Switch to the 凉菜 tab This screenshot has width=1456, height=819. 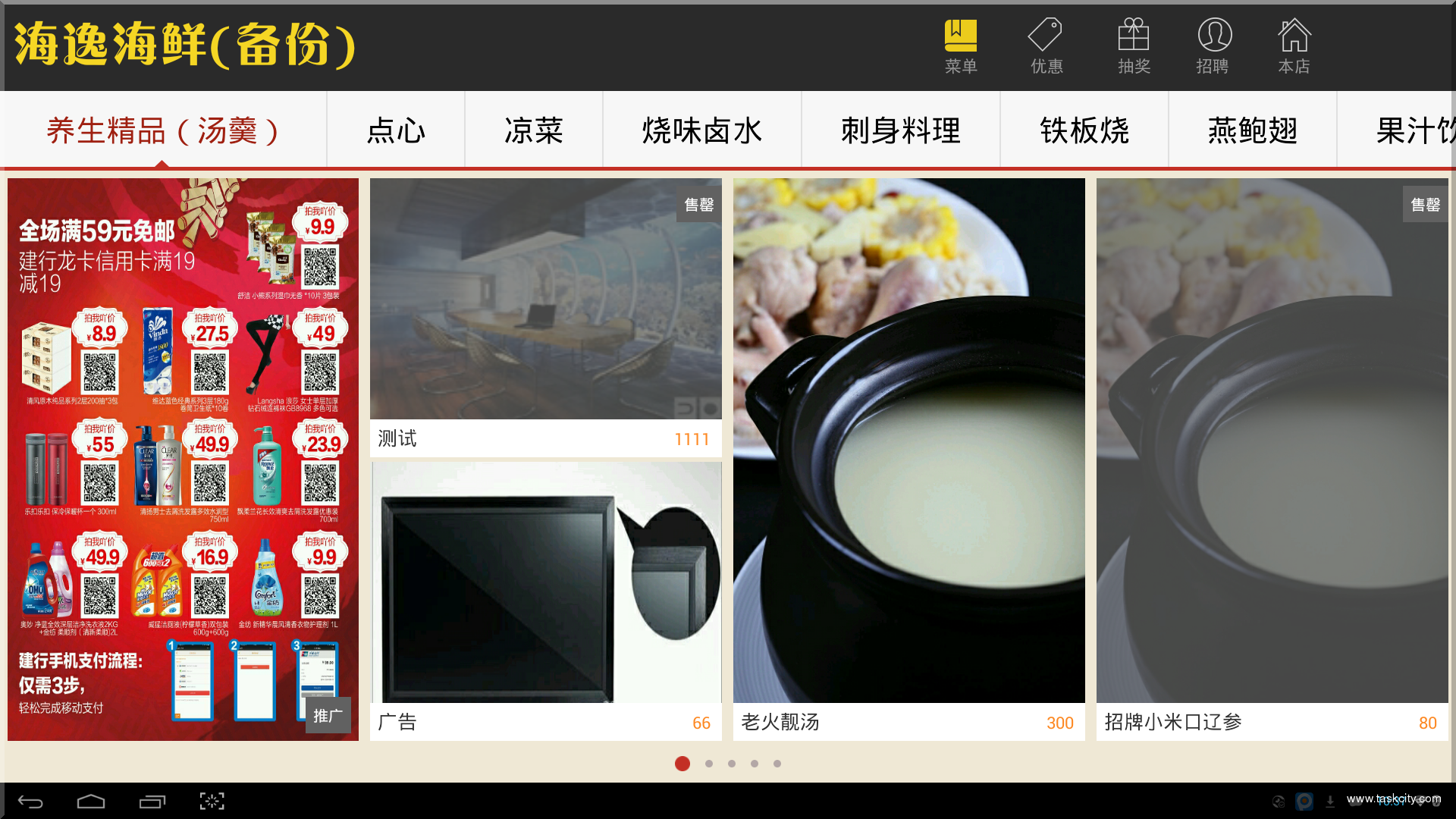coord(534,130)
